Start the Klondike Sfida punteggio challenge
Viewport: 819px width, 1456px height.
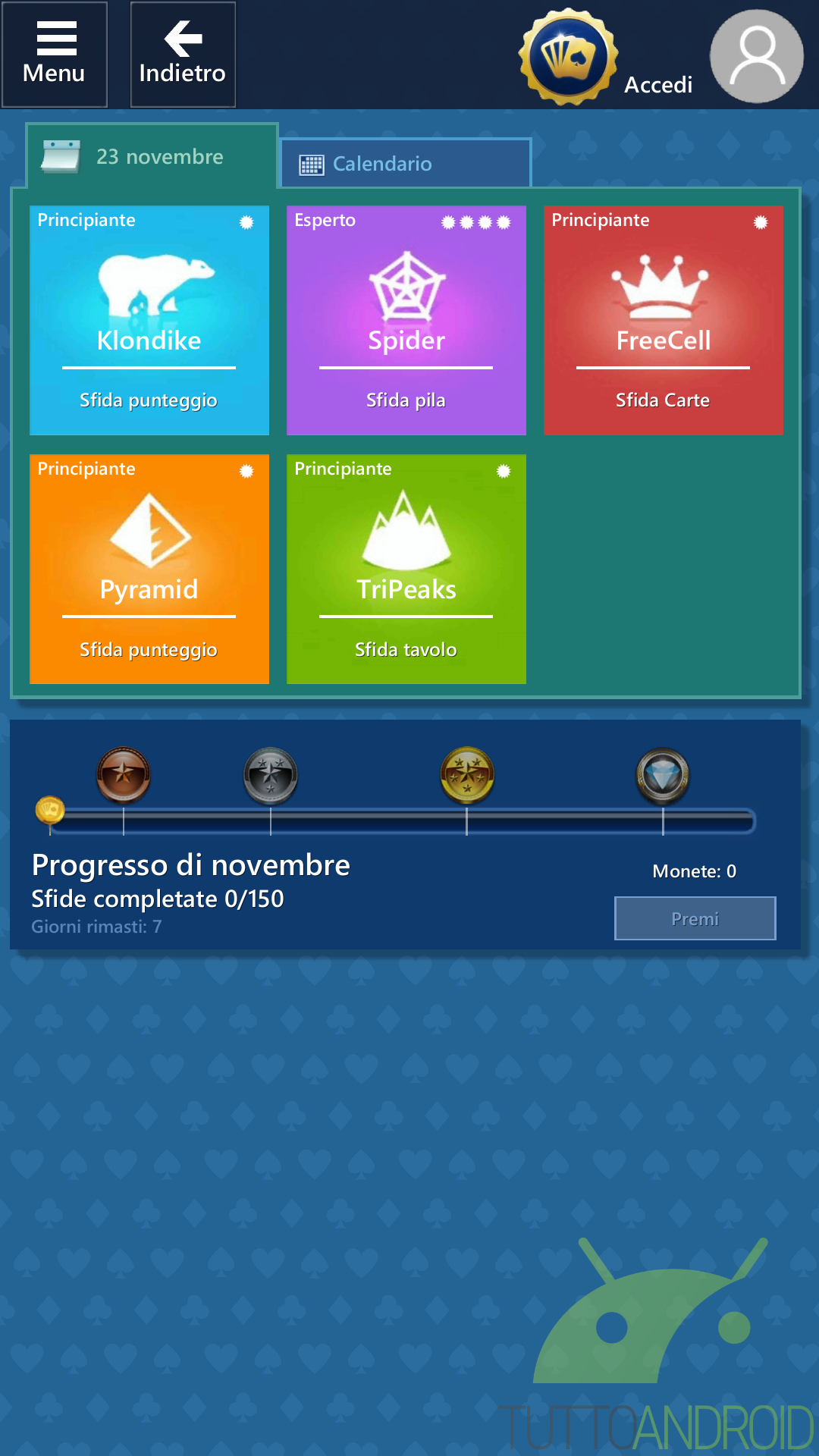149,320
